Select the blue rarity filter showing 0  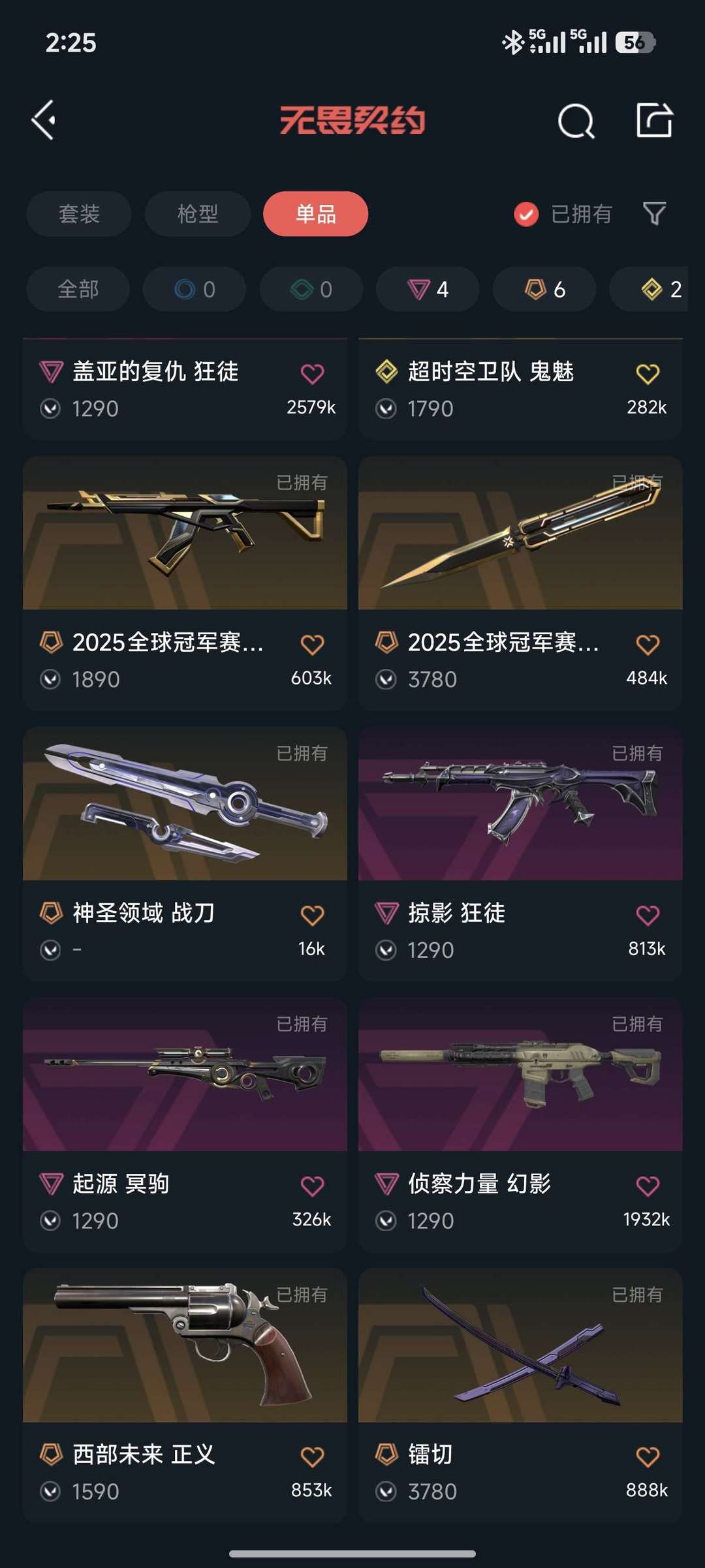click(x=194, y=289)
